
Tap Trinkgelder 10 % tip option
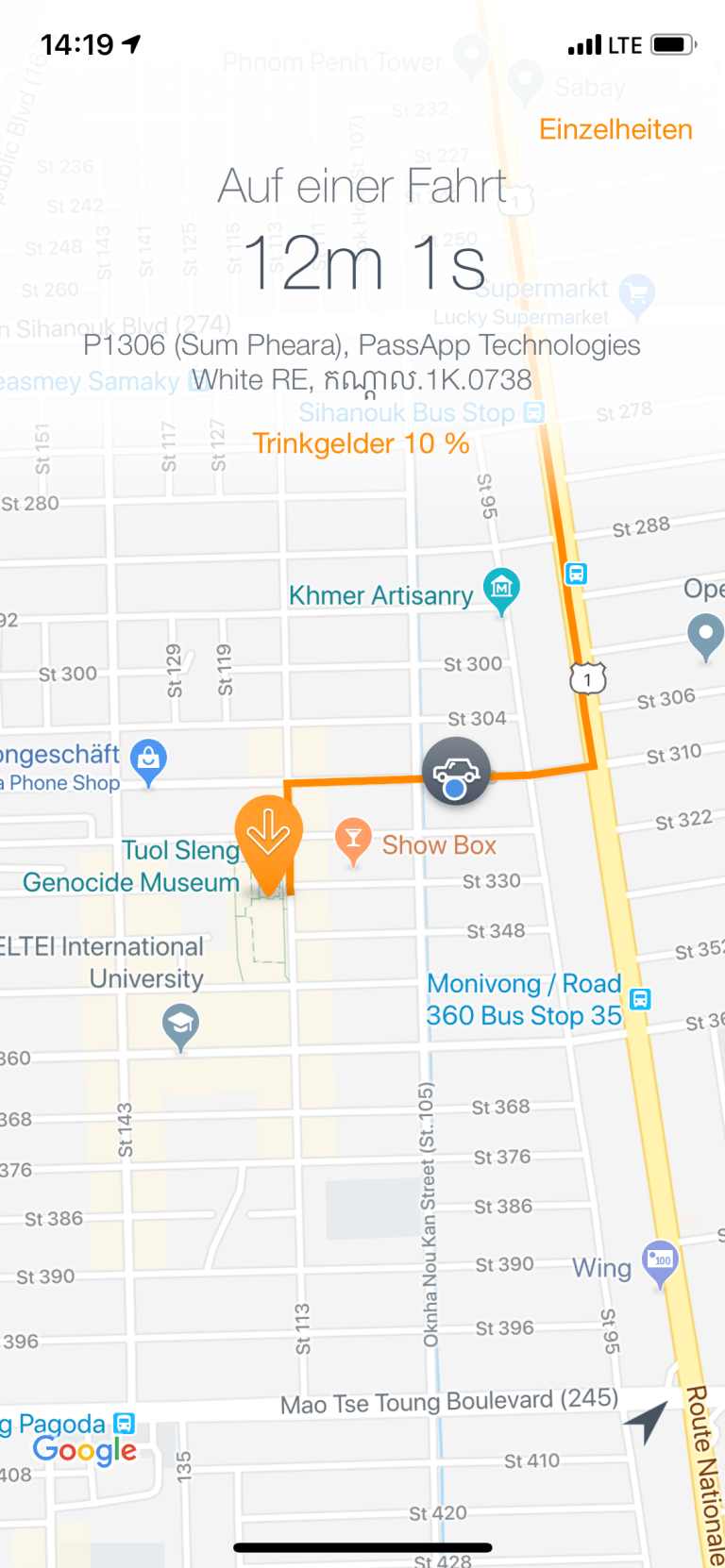[x=361, y=443]
